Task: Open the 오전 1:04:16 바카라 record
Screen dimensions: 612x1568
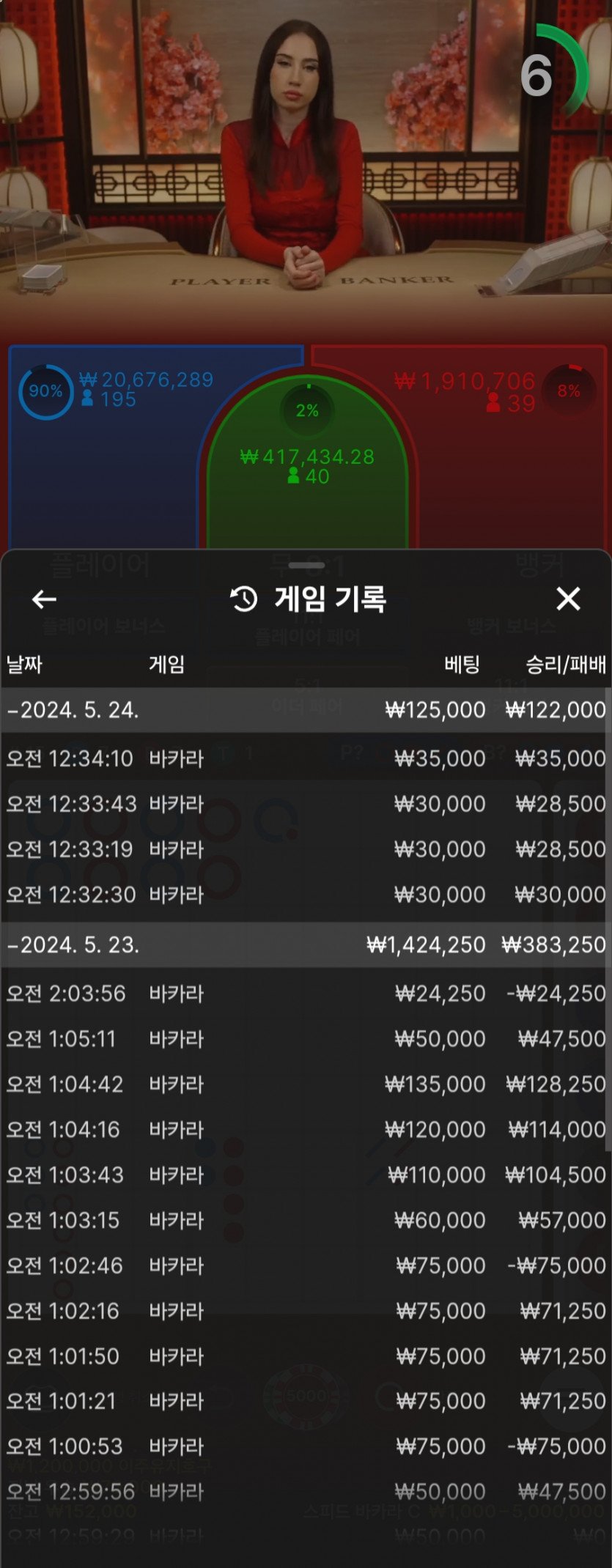Action: pyautogui.click(x=306, y=1130)
